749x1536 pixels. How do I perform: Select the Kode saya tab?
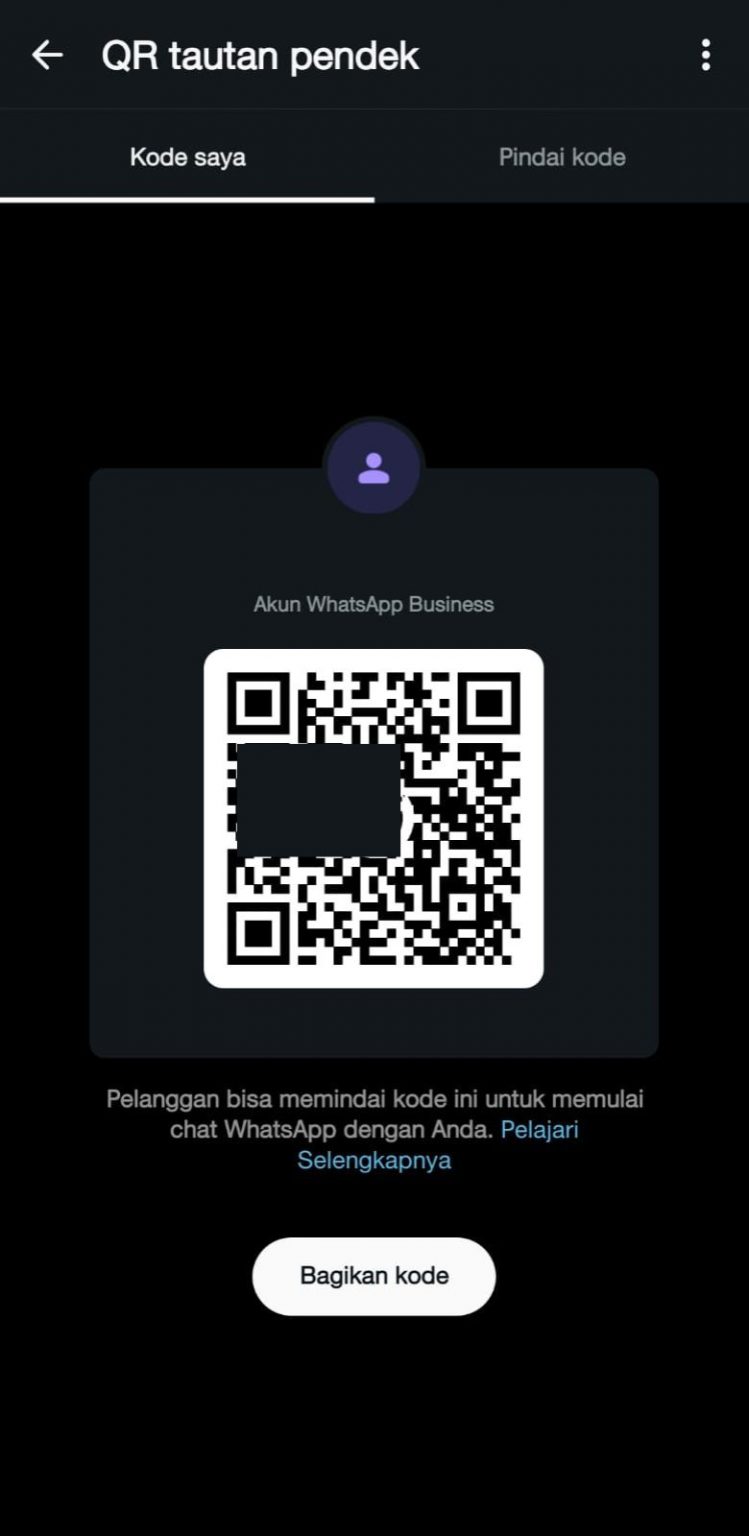[x=188, y=157]
